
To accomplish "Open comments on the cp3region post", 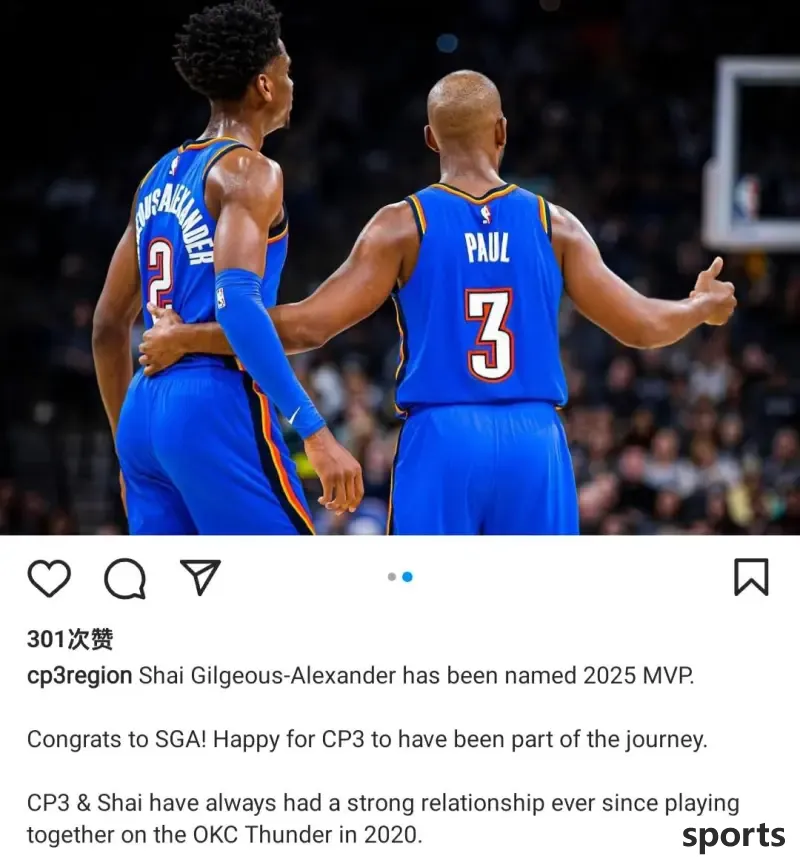I will (x=125, y=578).
